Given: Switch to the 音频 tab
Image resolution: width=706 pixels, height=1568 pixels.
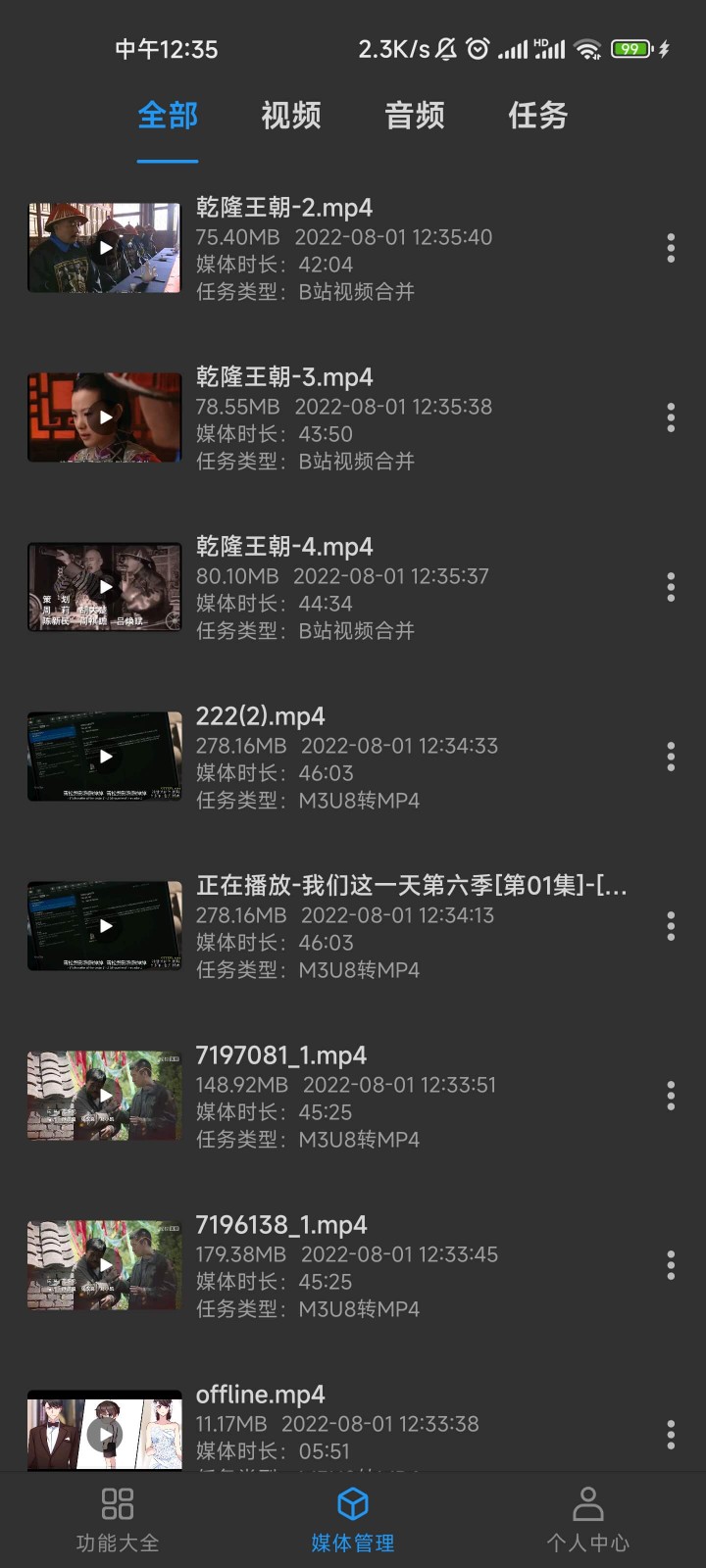Looking at the screenshot, I should pyautogui.click(x=414, y=116).
